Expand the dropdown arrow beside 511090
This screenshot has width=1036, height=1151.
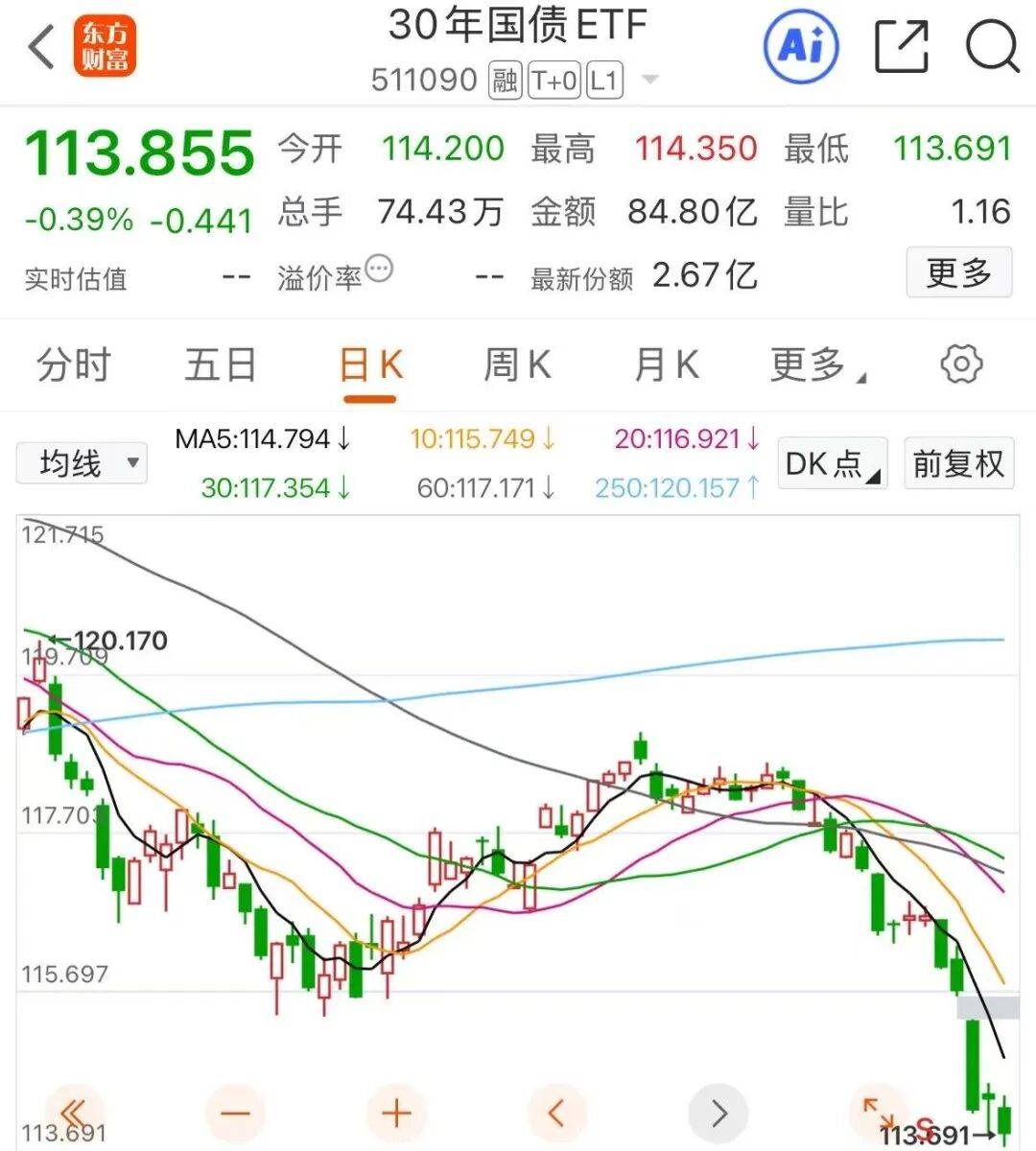pos(650,80)
